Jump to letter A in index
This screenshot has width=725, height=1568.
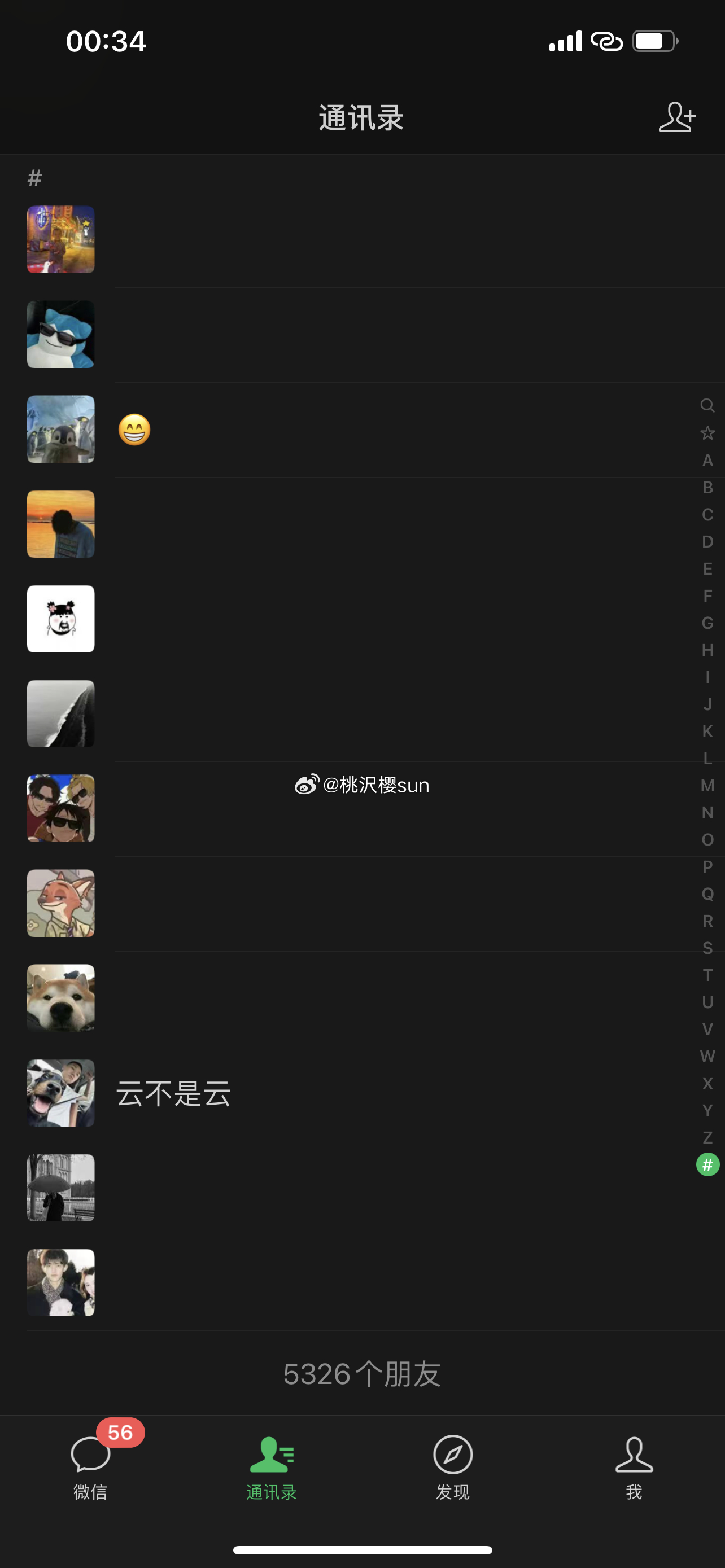point(707,460)
